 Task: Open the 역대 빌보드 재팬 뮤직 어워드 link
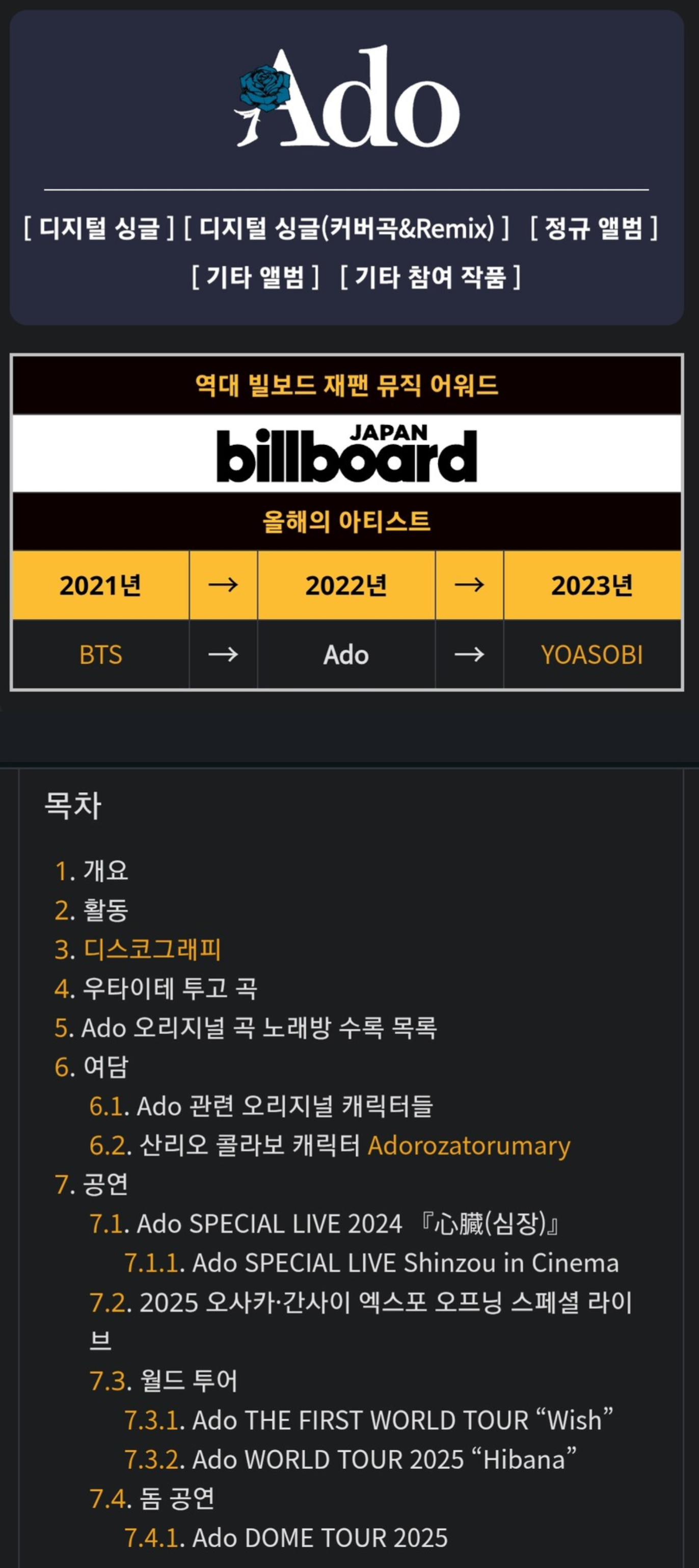347,385
